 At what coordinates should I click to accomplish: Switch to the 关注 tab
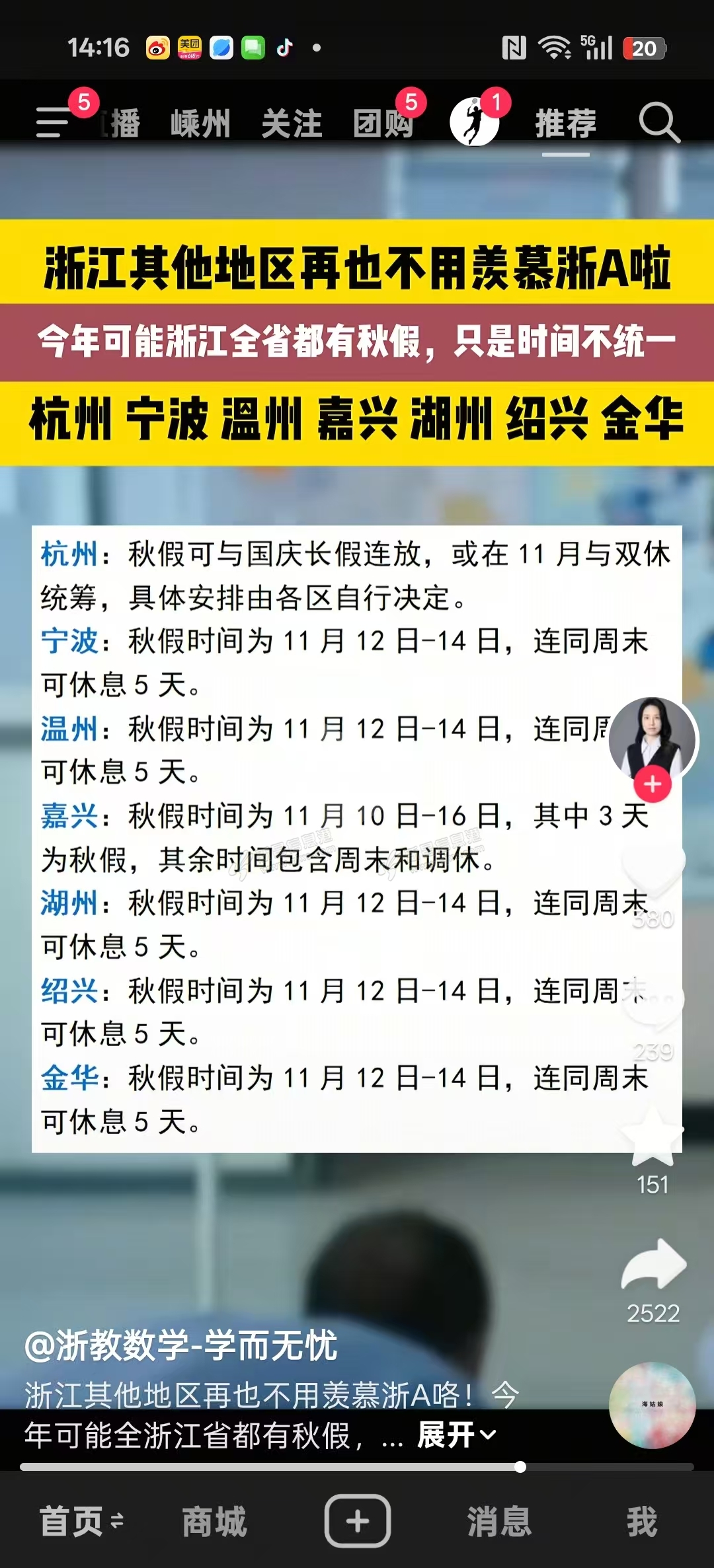point(292,124)
